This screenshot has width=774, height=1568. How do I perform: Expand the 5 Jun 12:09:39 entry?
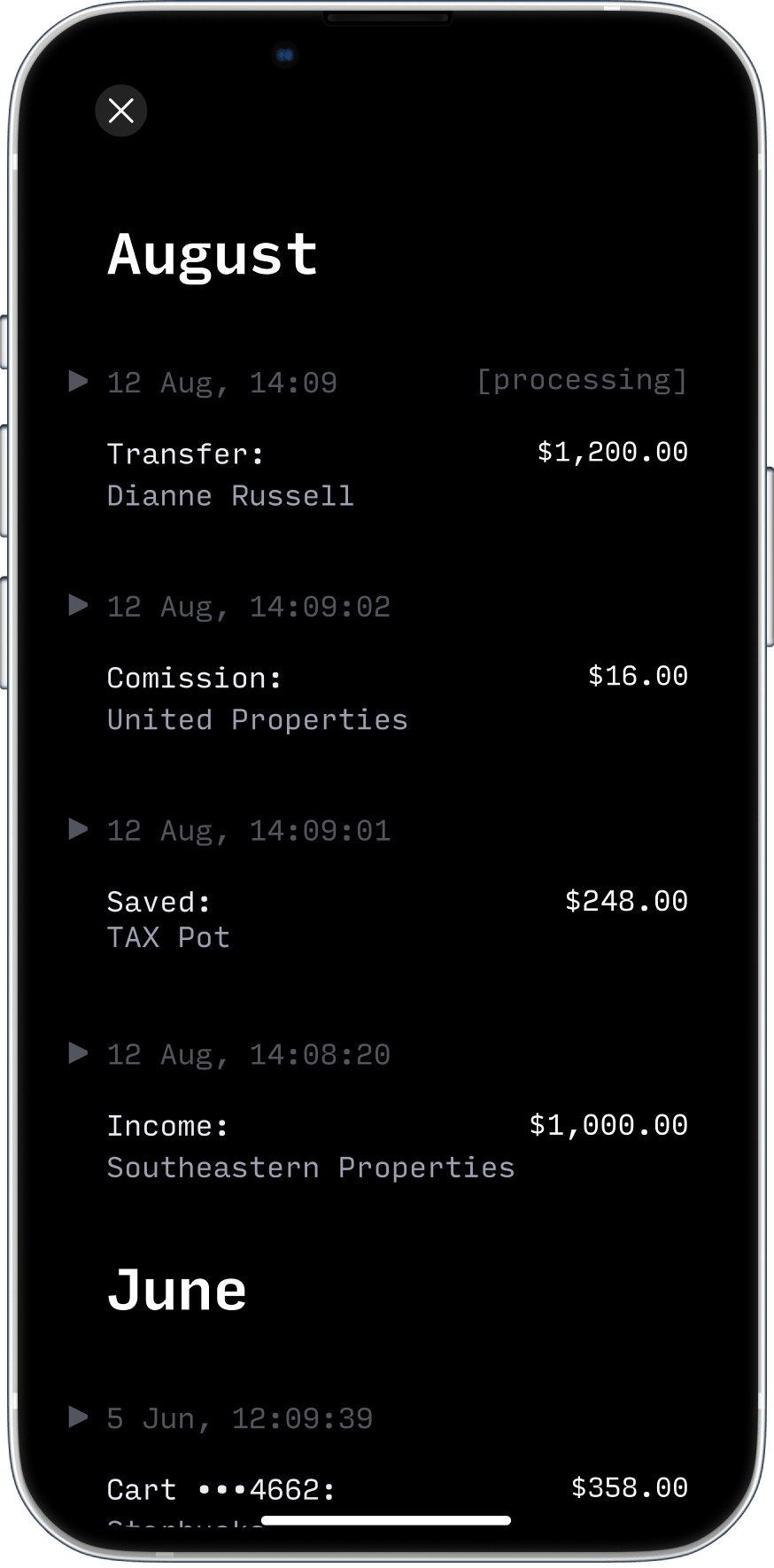pos(79,1417)
